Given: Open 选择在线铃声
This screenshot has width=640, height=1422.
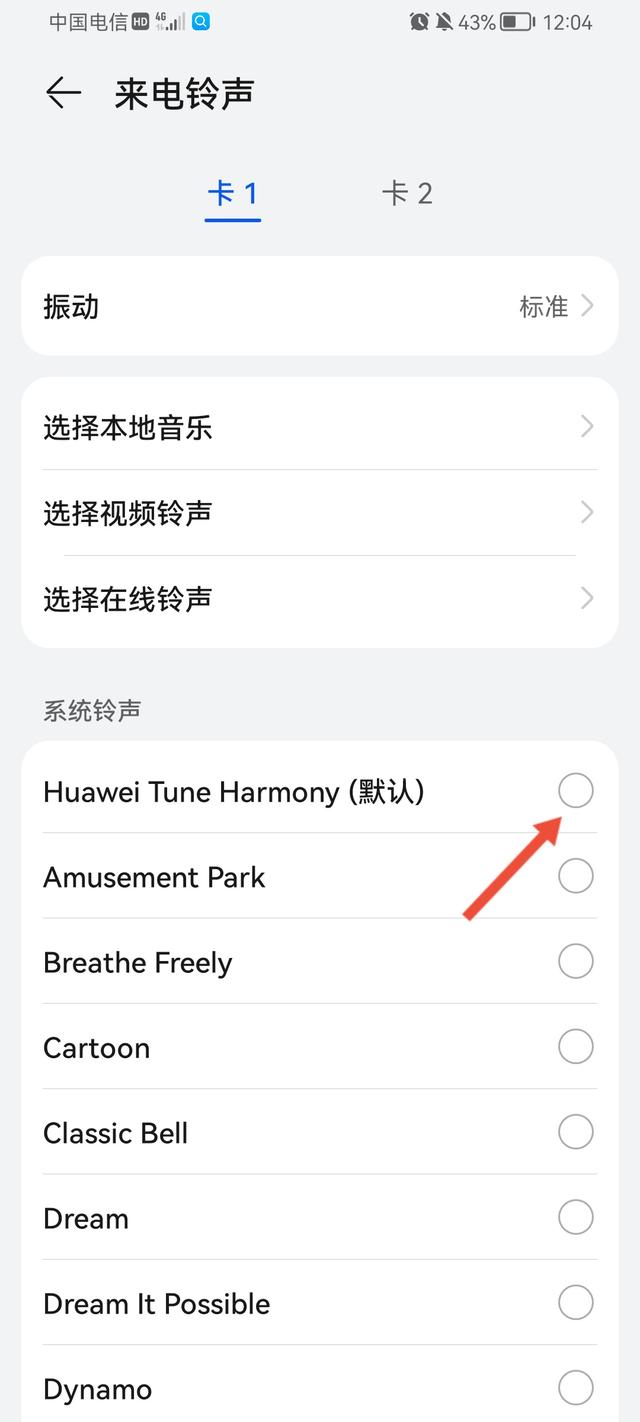Looking at the screenshot, I should pos(320,599).
